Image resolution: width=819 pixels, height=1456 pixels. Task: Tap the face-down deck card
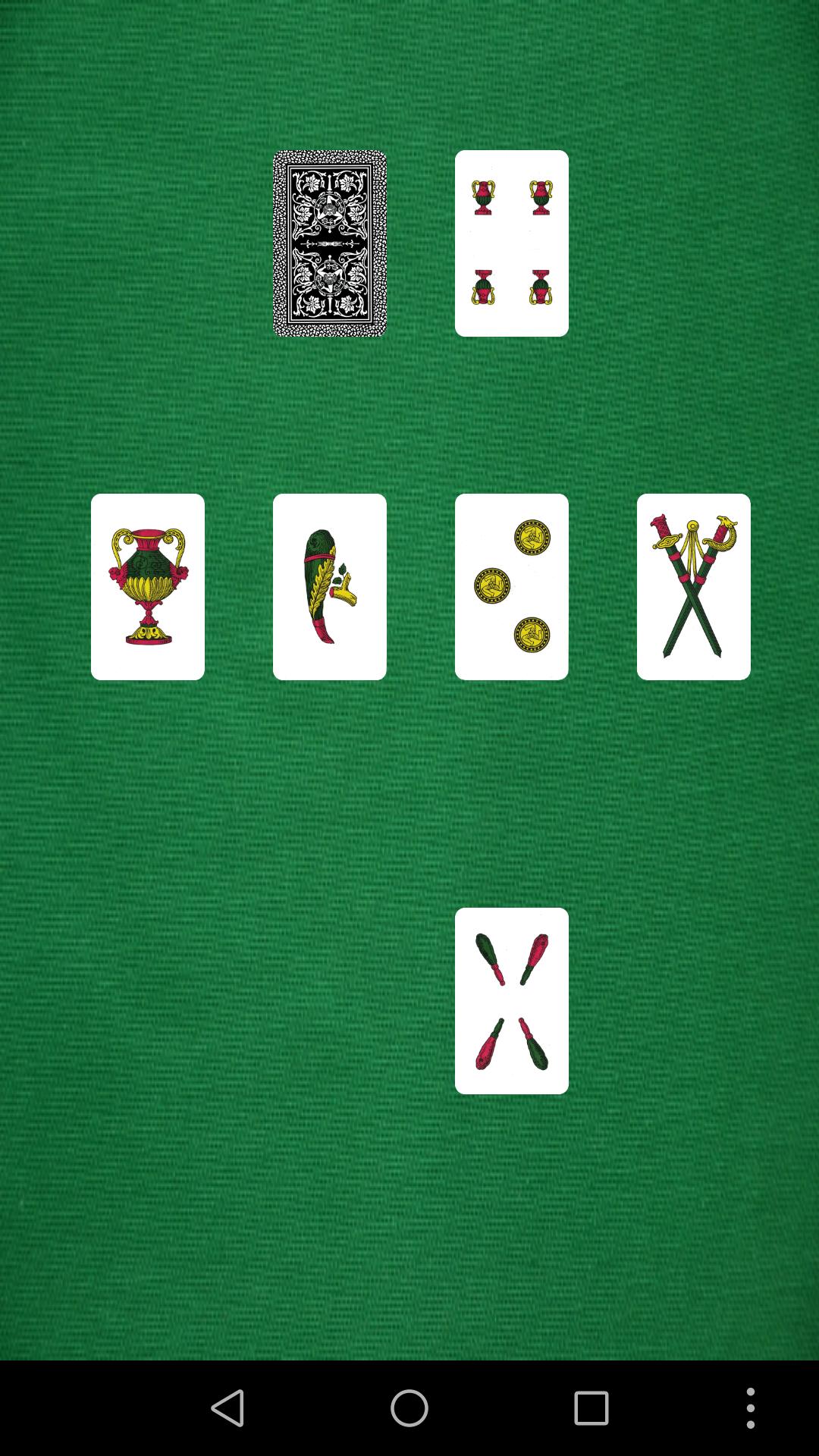pyautogui.click(x=329, y=243)
